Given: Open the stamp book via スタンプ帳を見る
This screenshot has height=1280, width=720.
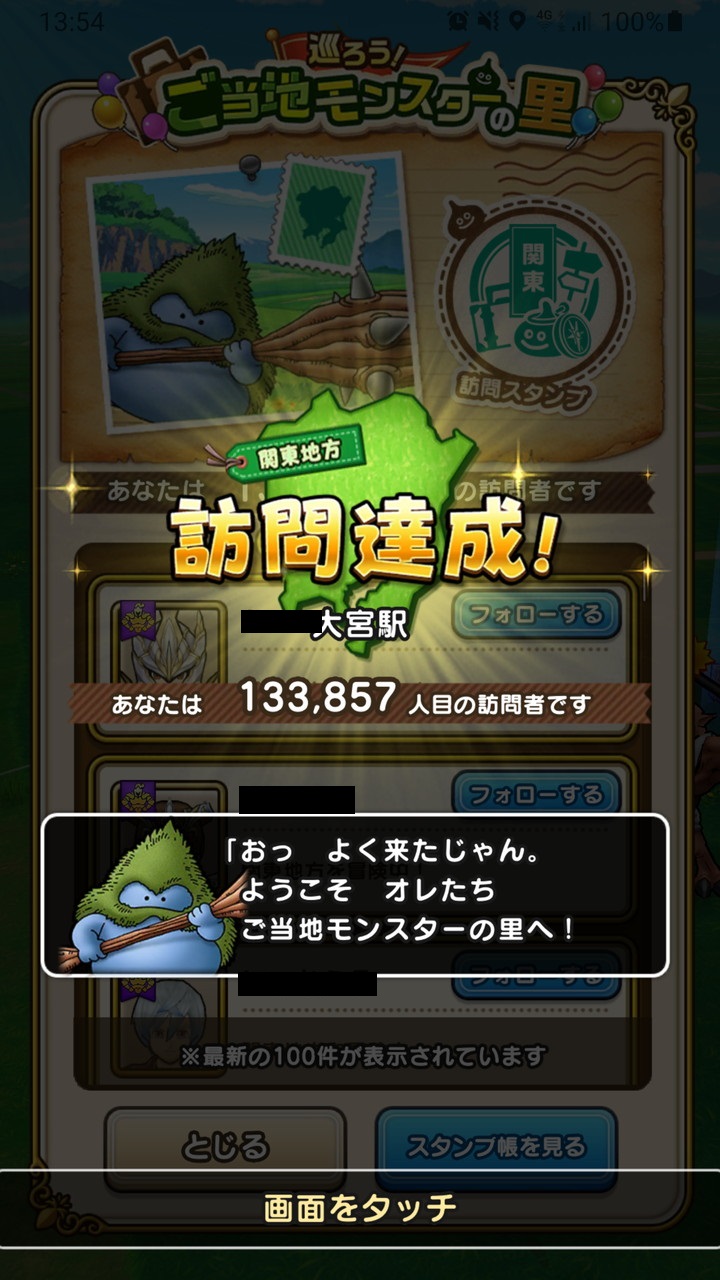Looking at the screenshot, I should pyautogui.click(x=496, y=1146).
